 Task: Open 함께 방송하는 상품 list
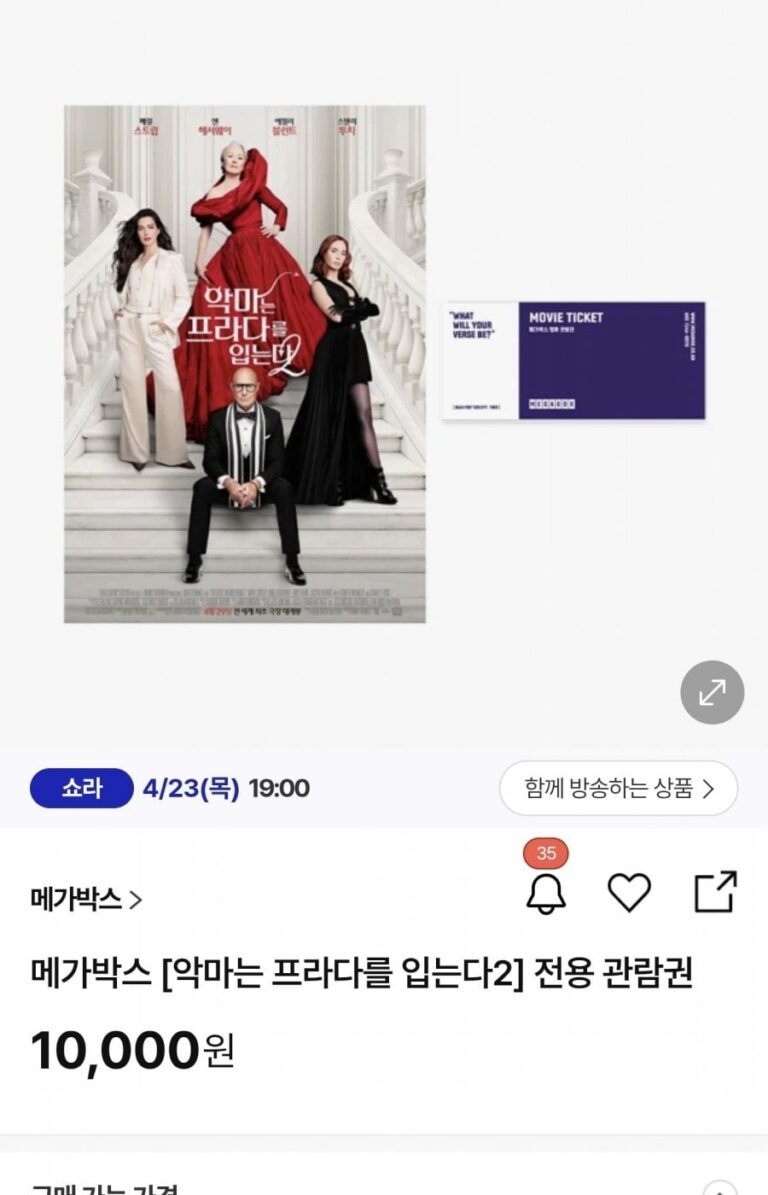coord(618,788)
